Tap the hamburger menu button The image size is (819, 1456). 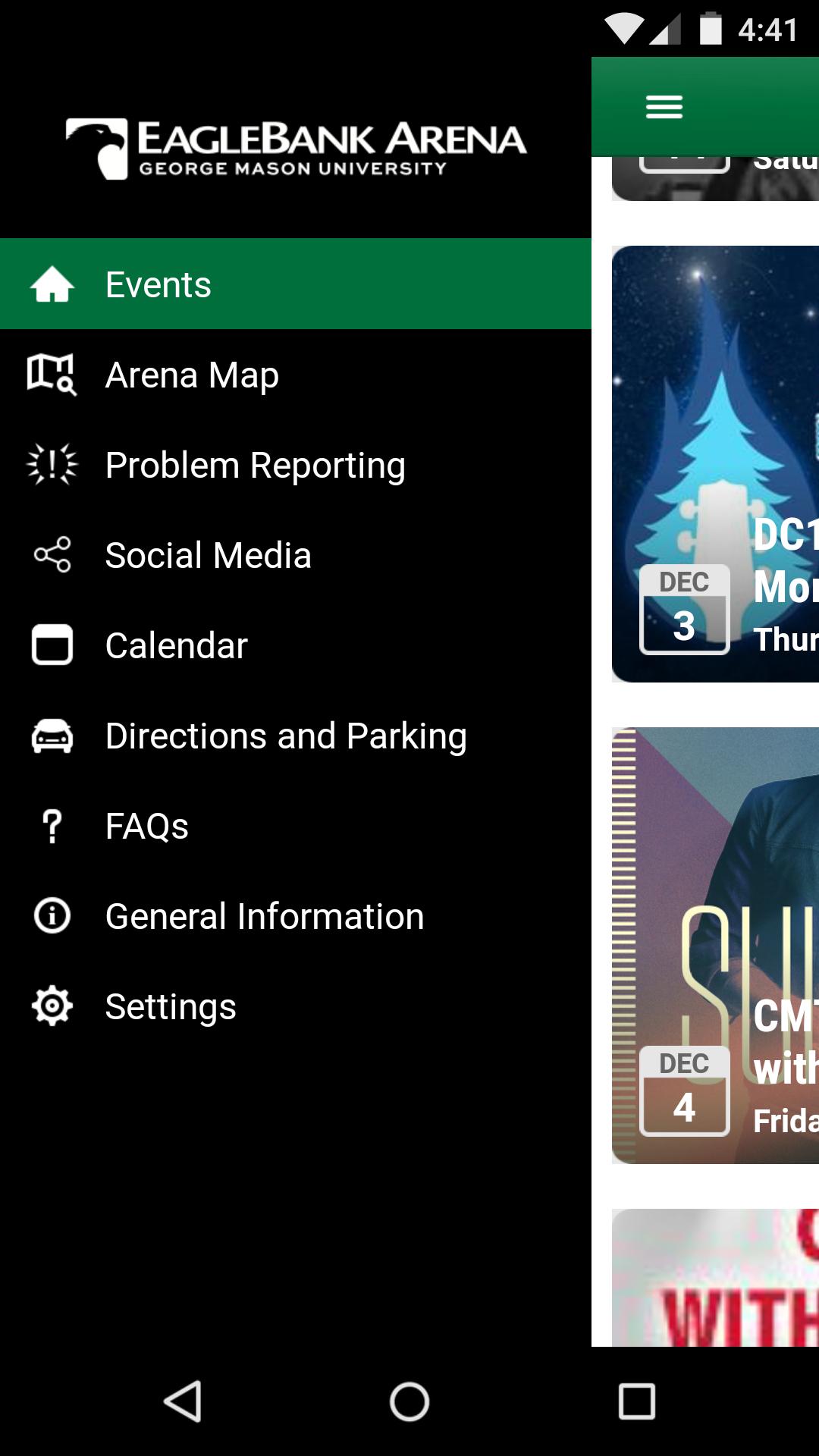pyautogui.click(x=664, y=107)
